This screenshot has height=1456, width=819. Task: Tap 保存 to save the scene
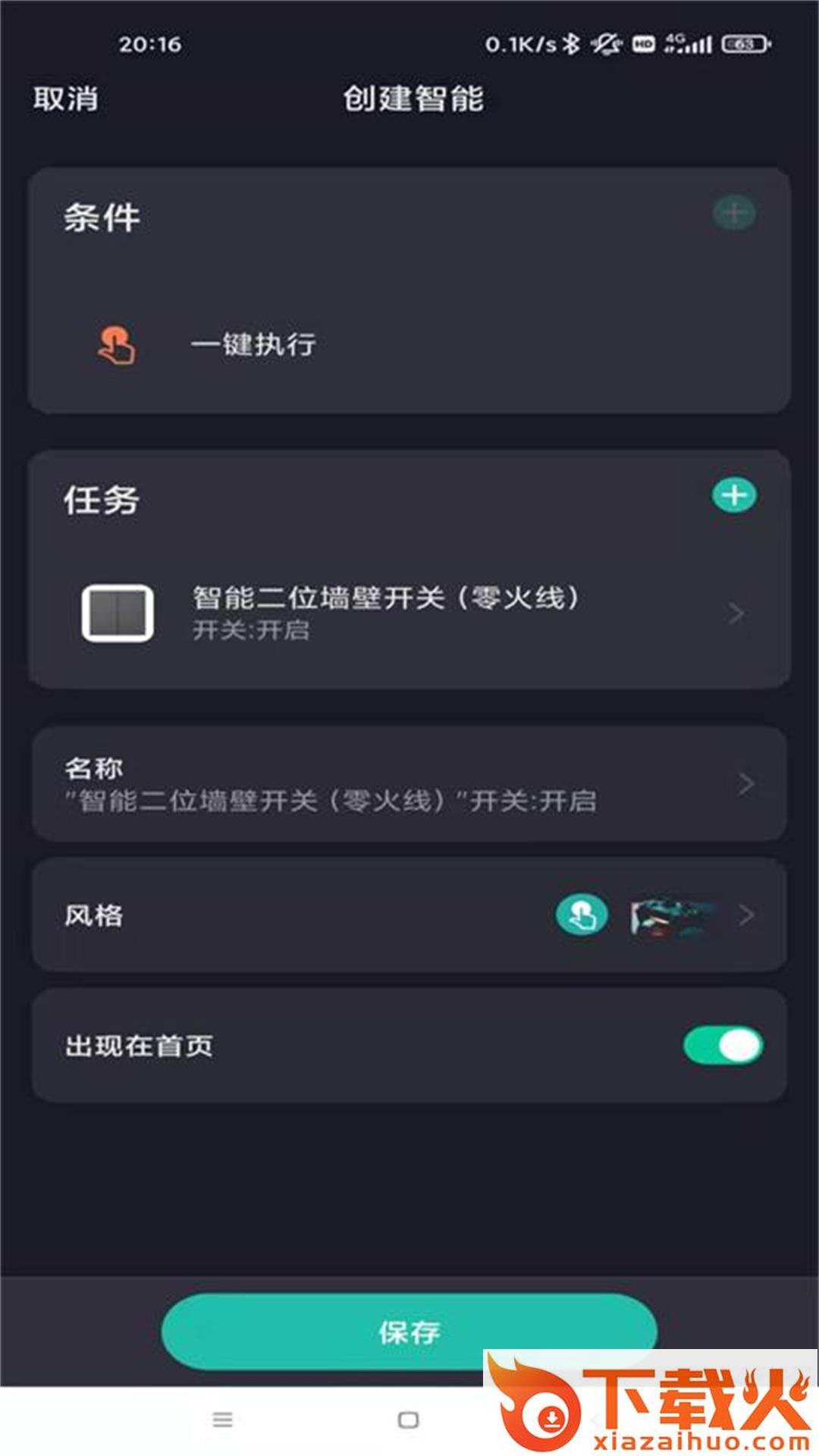click(x=408, y=1332)
